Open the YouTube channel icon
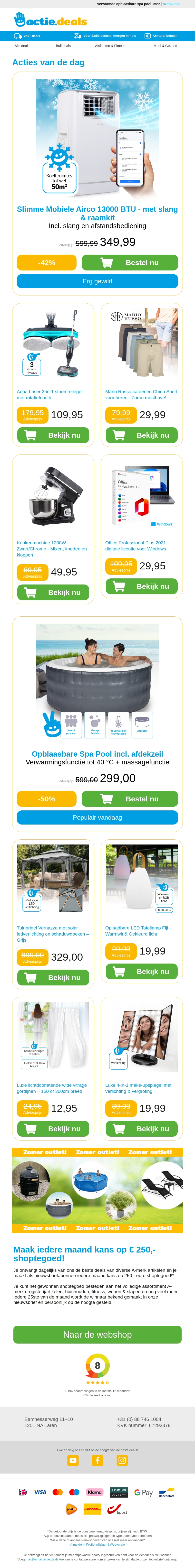 [x=73, y=1460]
